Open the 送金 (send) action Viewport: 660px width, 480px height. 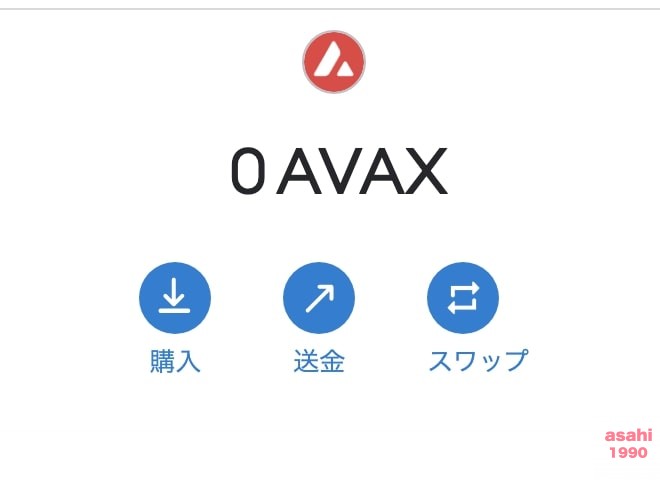[319, 298]
